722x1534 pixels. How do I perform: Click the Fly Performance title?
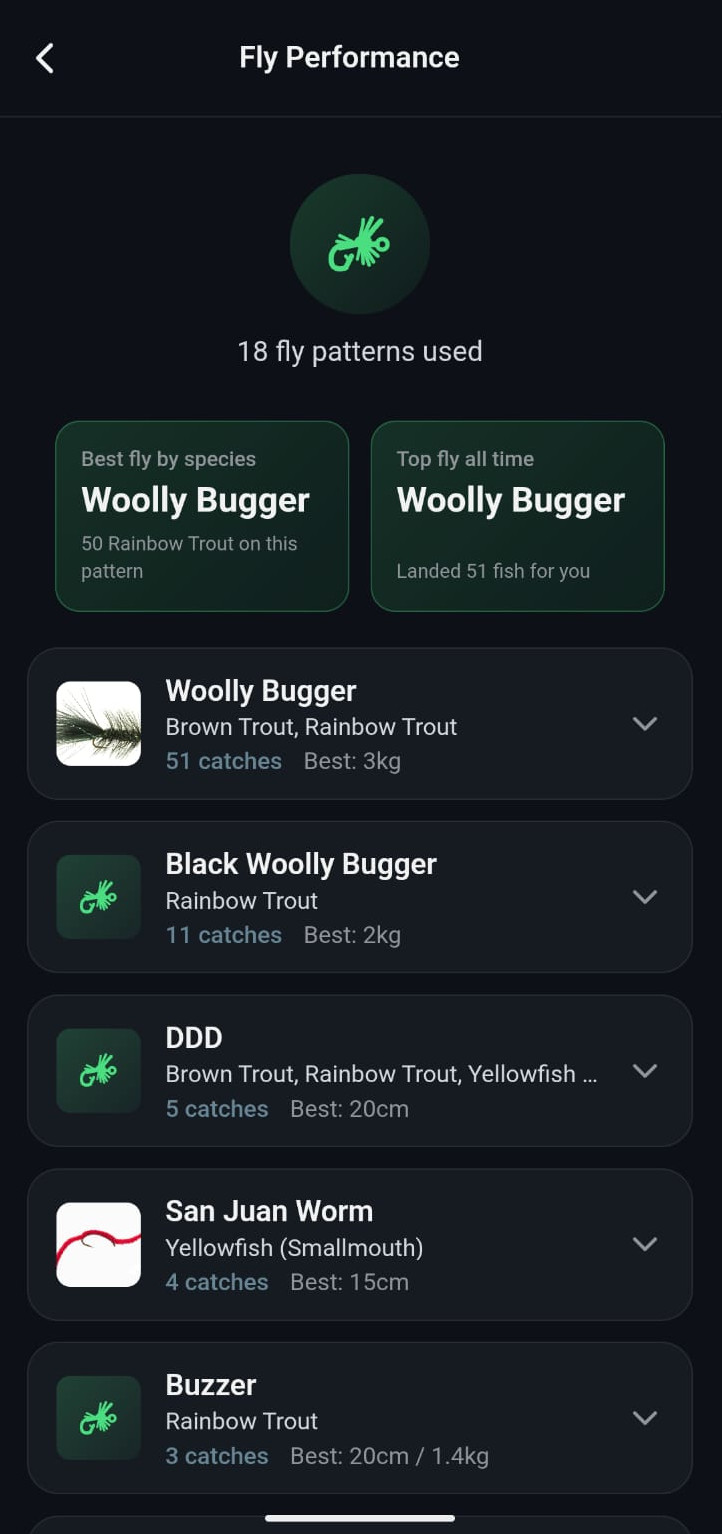348,57
